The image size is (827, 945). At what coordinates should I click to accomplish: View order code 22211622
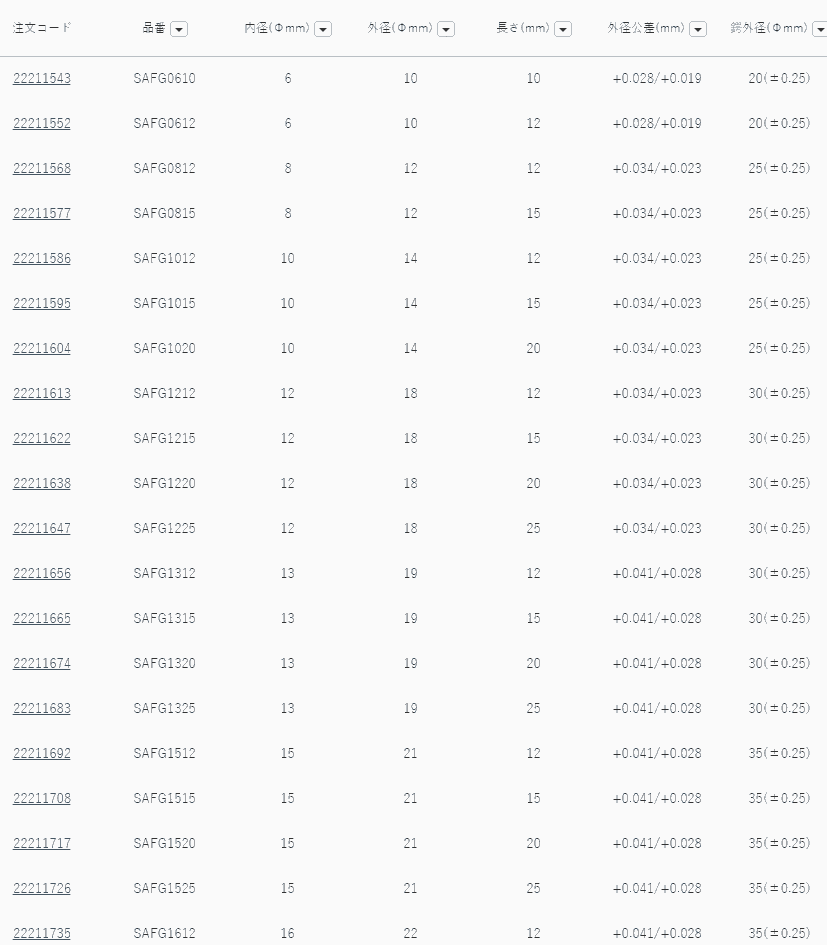pos(42,438)
